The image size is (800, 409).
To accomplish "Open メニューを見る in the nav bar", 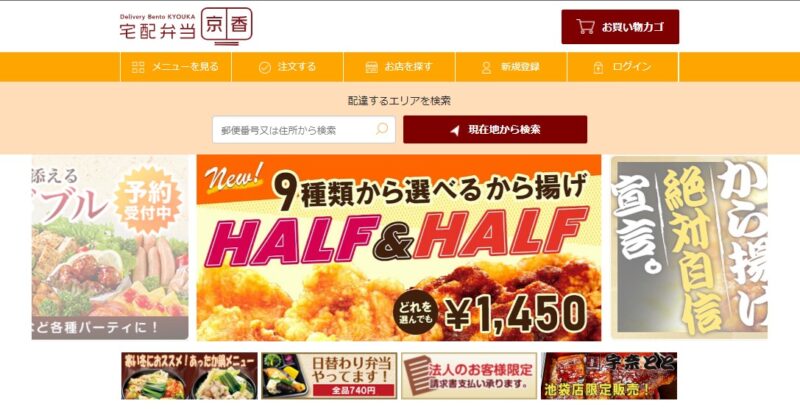I will [x=176, y=67].
